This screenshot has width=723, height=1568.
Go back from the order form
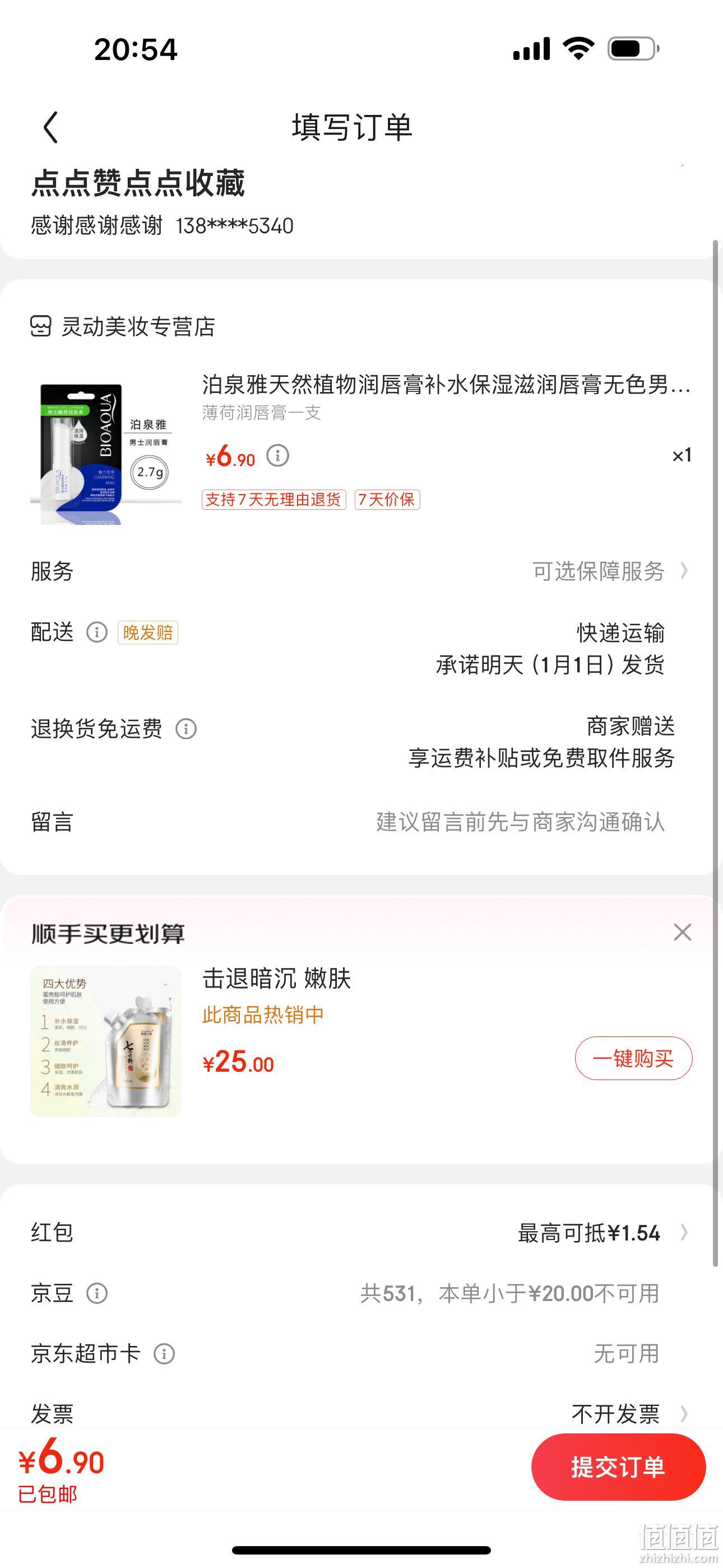coord(51,127)
